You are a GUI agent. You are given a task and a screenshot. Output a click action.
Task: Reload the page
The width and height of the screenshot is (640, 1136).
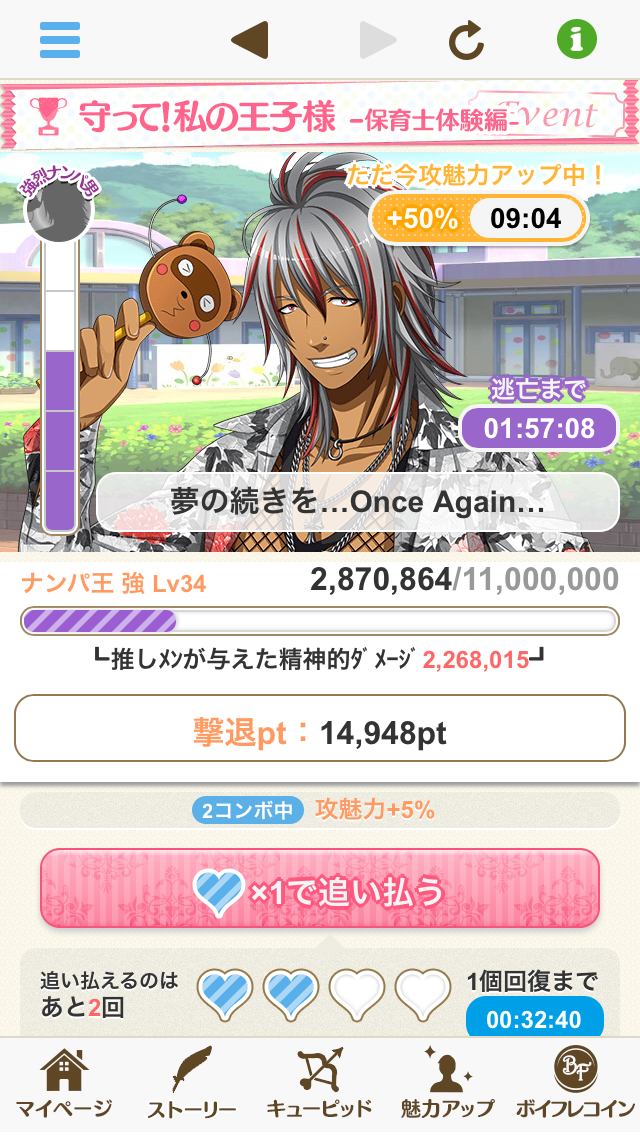coord(466,40)
